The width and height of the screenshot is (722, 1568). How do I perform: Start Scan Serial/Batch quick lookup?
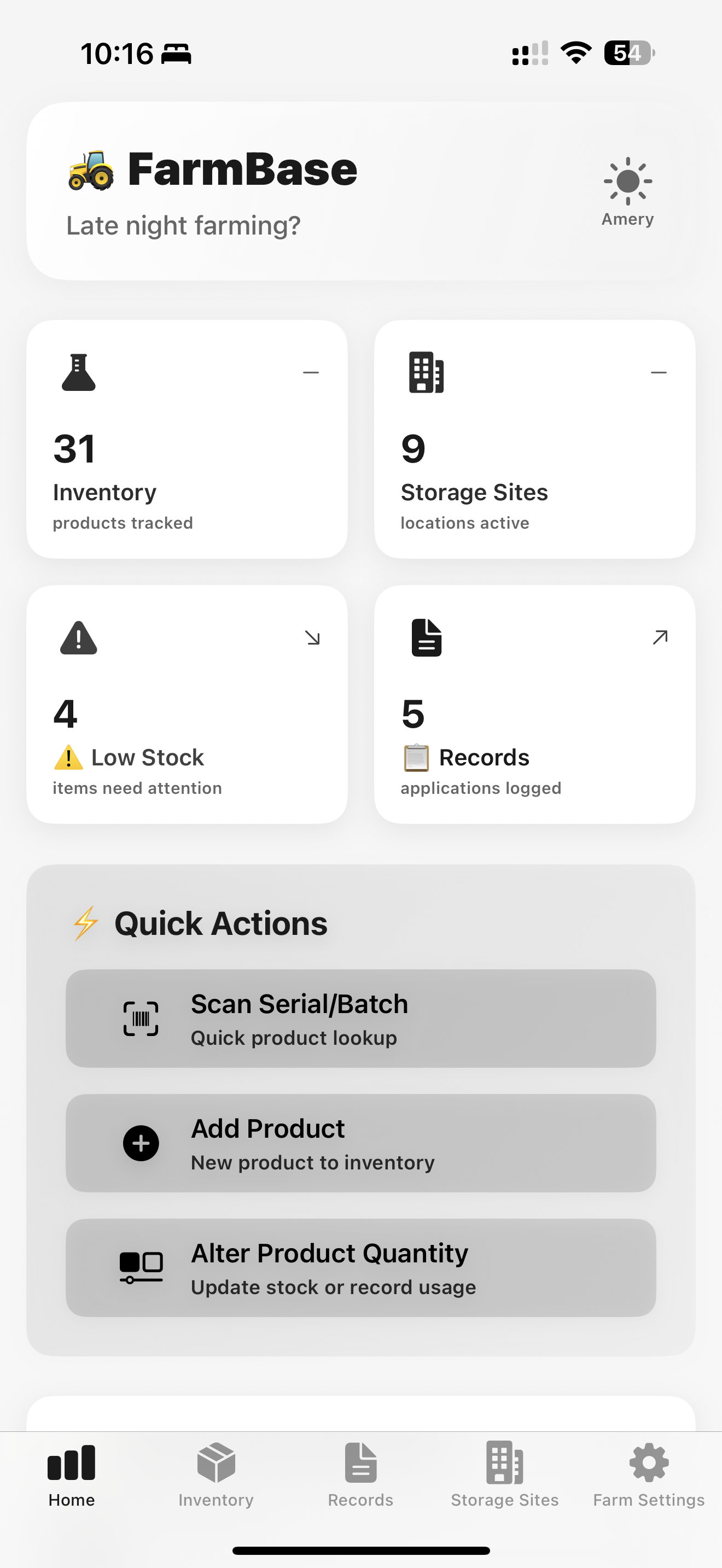coord(361,1019)
